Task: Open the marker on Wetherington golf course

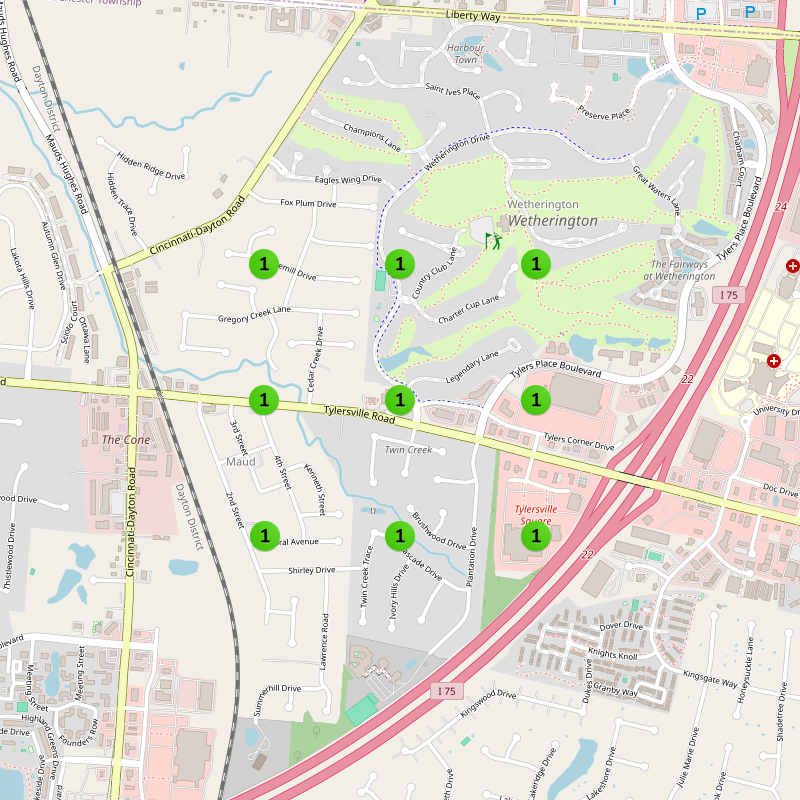Action: click(536, 264)
